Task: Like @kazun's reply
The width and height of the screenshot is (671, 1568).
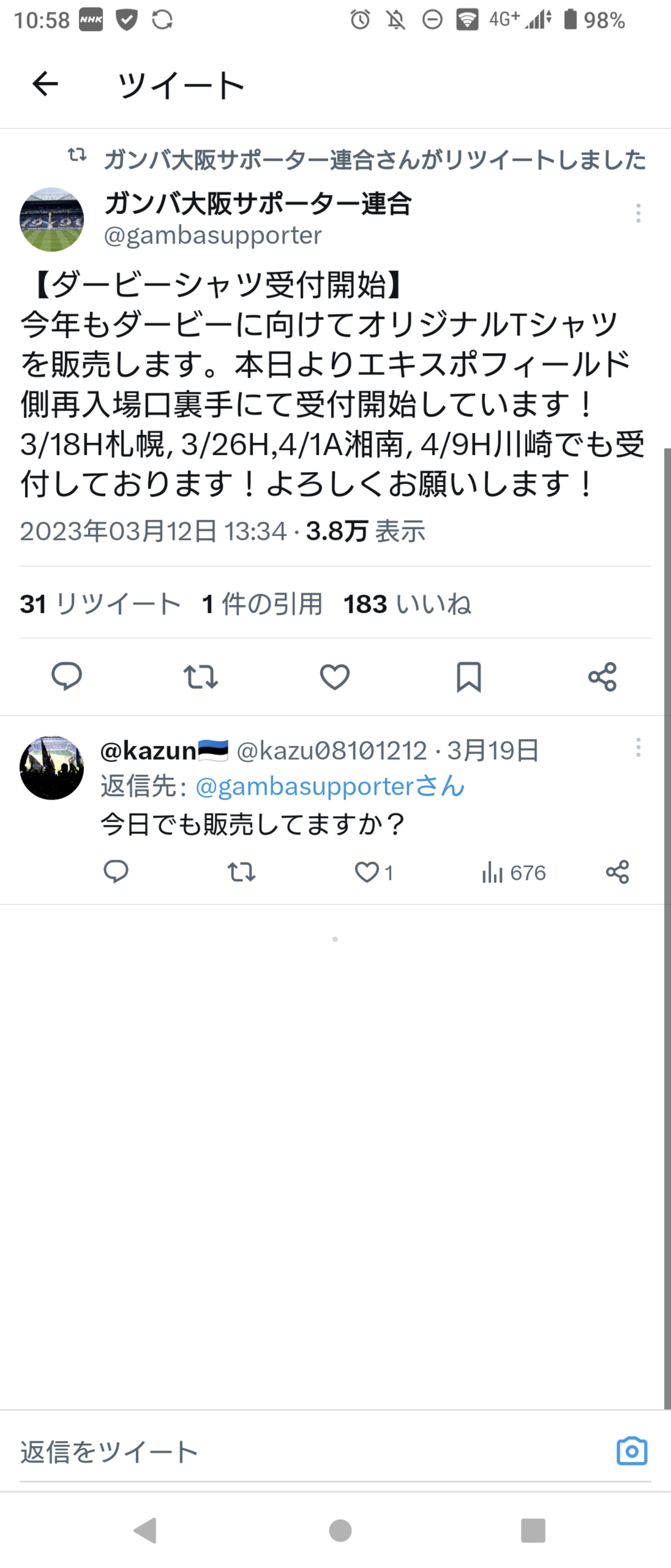Action: (367, 872)
